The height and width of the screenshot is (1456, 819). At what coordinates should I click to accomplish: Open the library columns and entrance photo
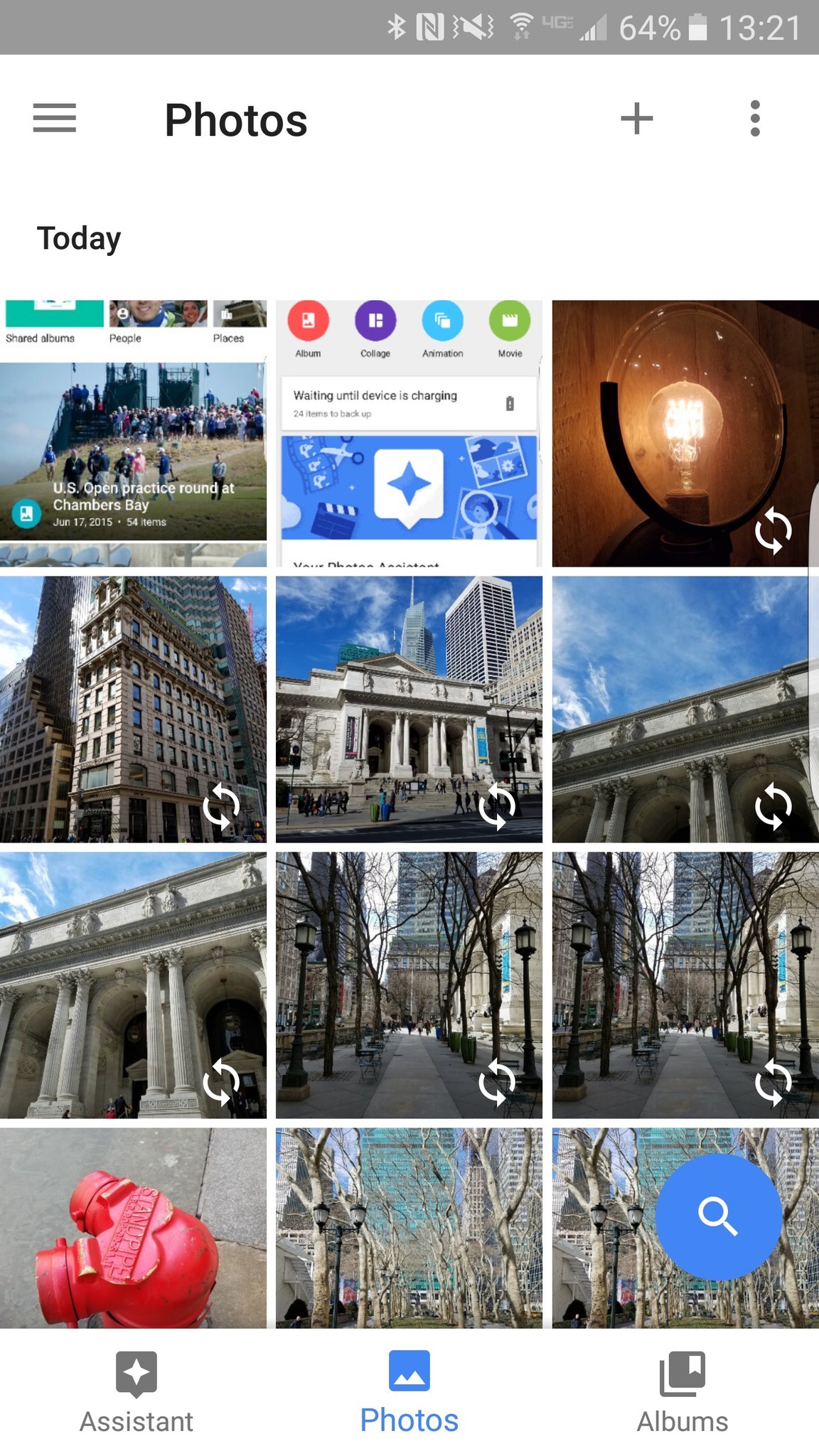pos(133,985)
